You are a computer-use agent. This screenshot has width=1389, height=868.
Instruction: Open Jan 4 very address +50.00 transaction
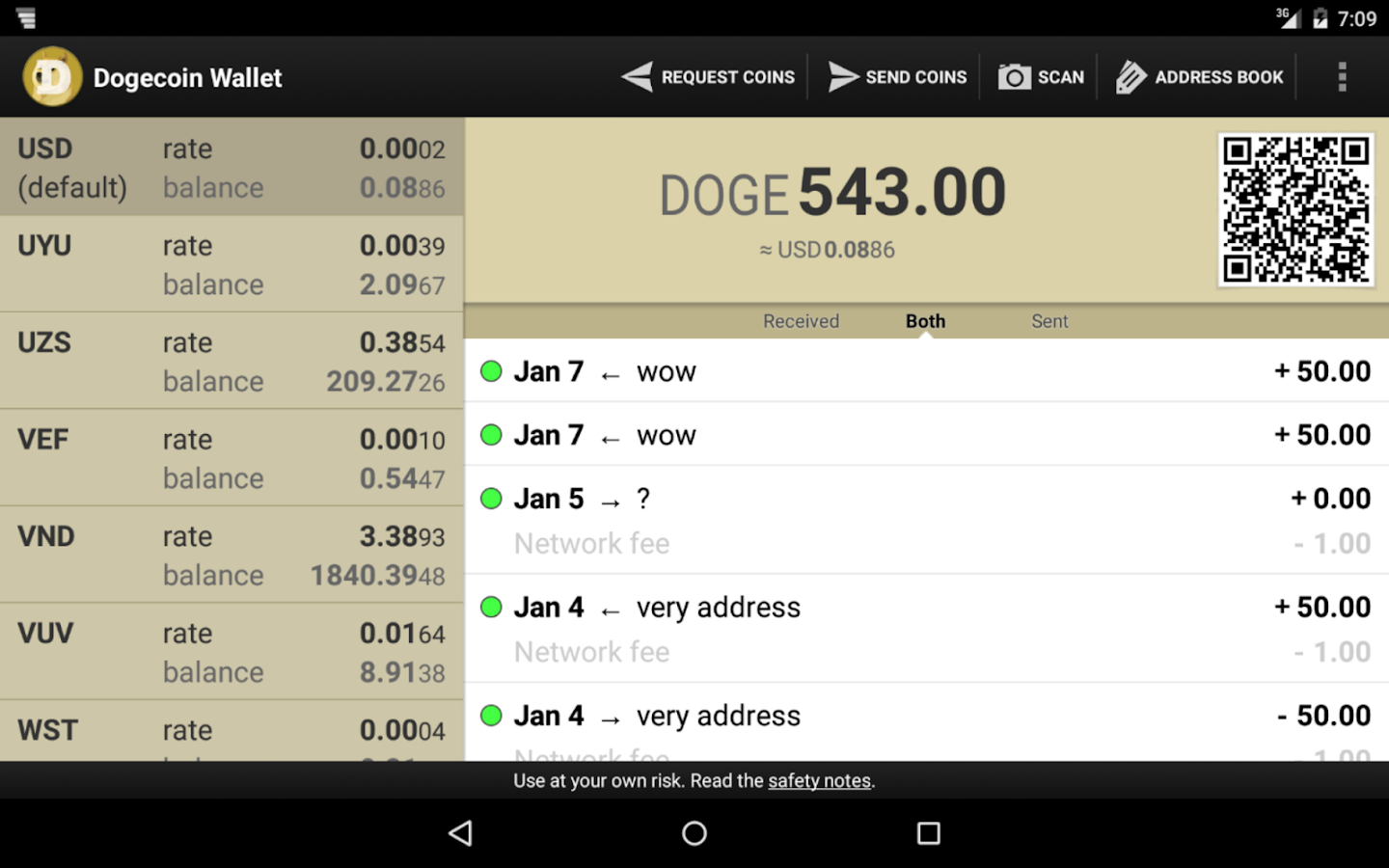click(x=926, y=628)
